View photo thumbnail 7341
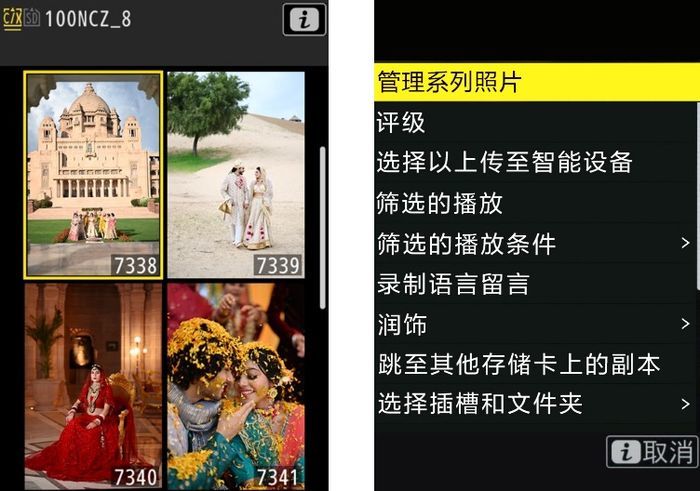This screenshot has width=700, height=491. (236, 385)
